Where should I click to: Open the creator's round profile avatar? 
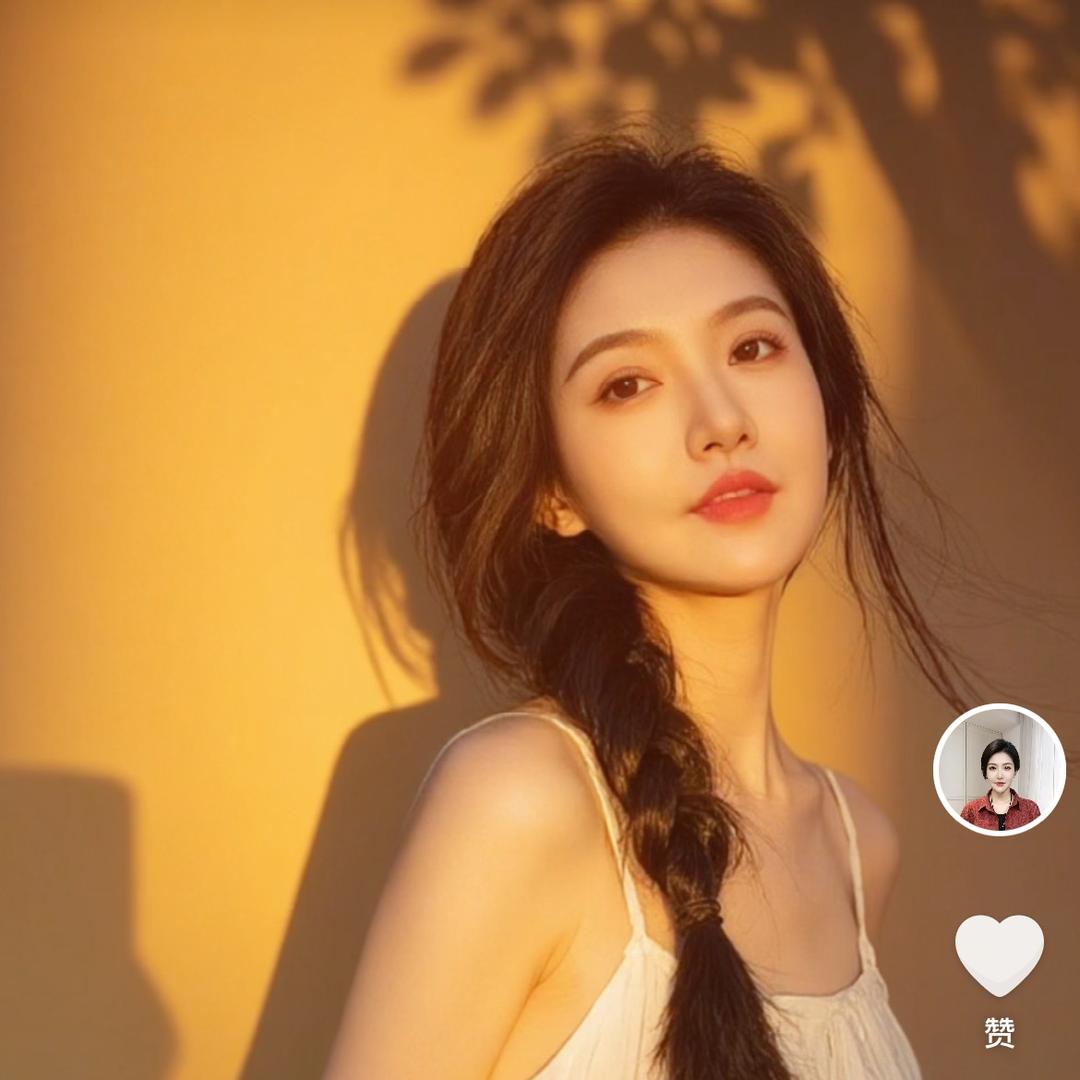999,769
